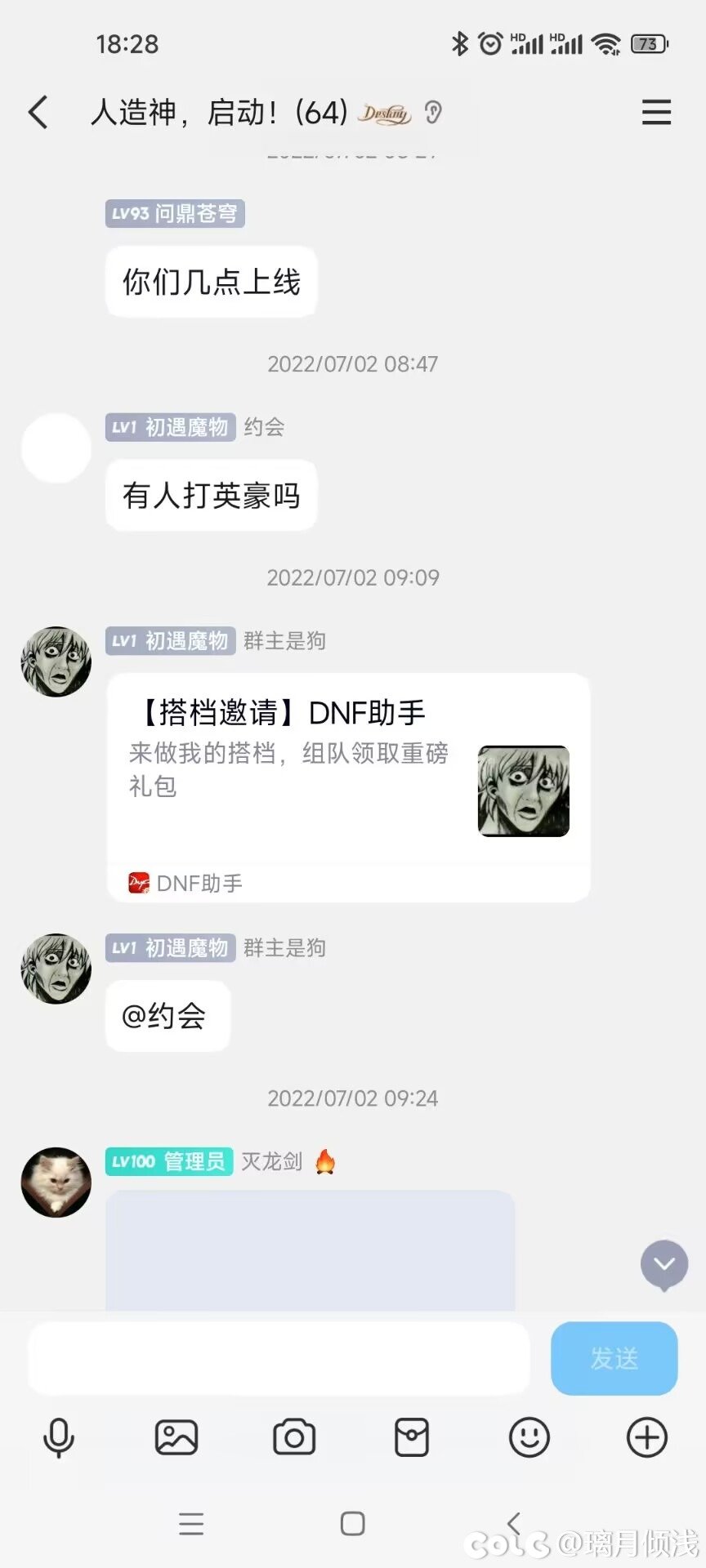
Task: Jump to latest messages arrow bubble
Action: pyautogui.click(x=664, y=1264)
